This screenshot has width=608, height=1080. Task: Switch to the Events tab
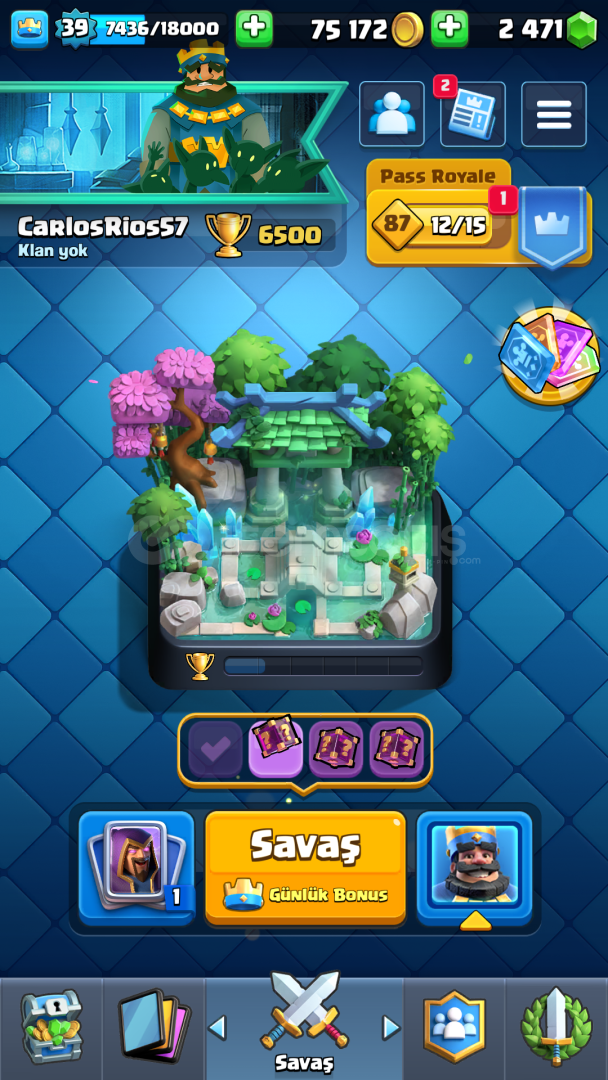click(556, 1028)
